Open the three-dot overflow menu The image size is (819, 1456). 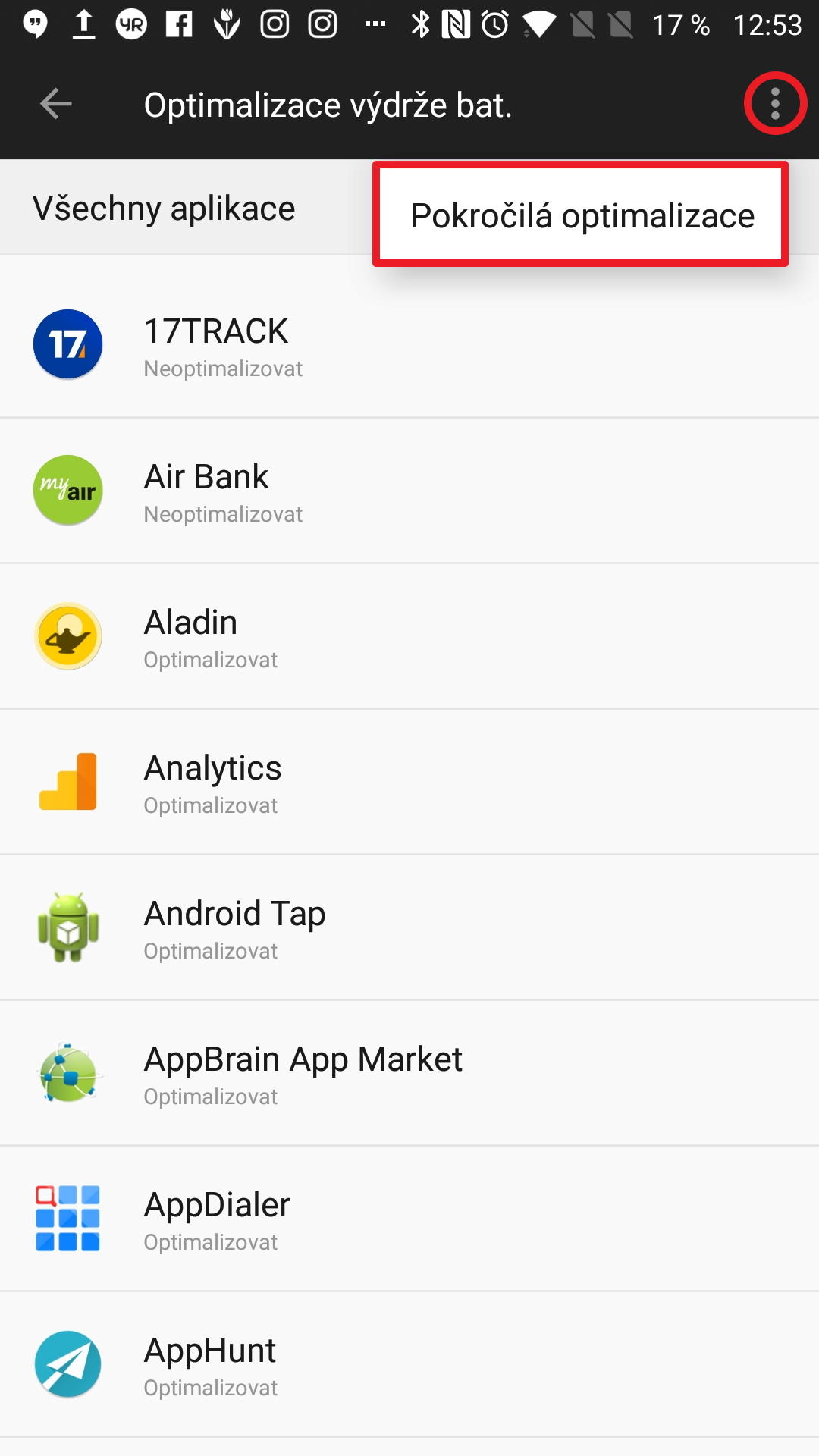tap(775, 104)
